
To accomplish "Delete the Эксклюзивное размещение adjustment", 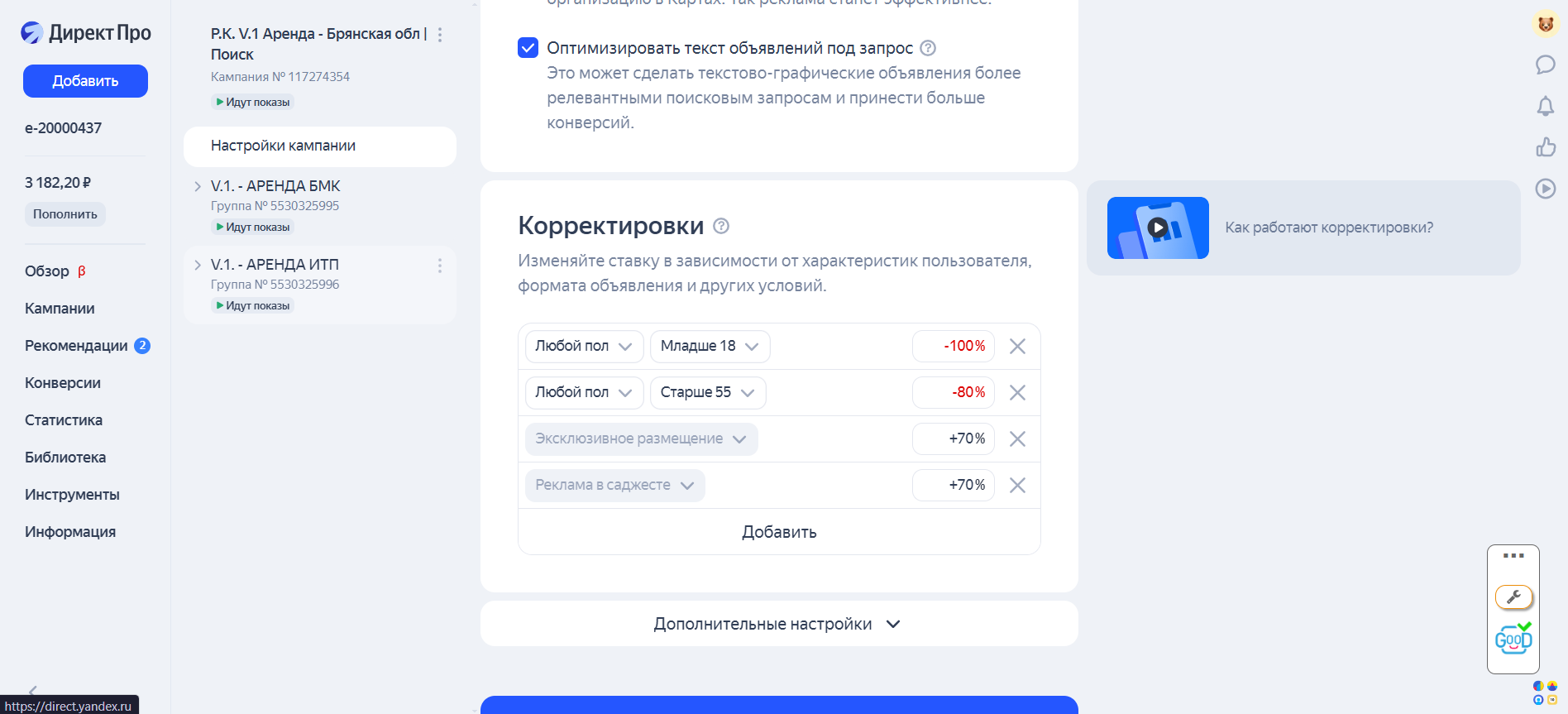I will coord(1017,438).
